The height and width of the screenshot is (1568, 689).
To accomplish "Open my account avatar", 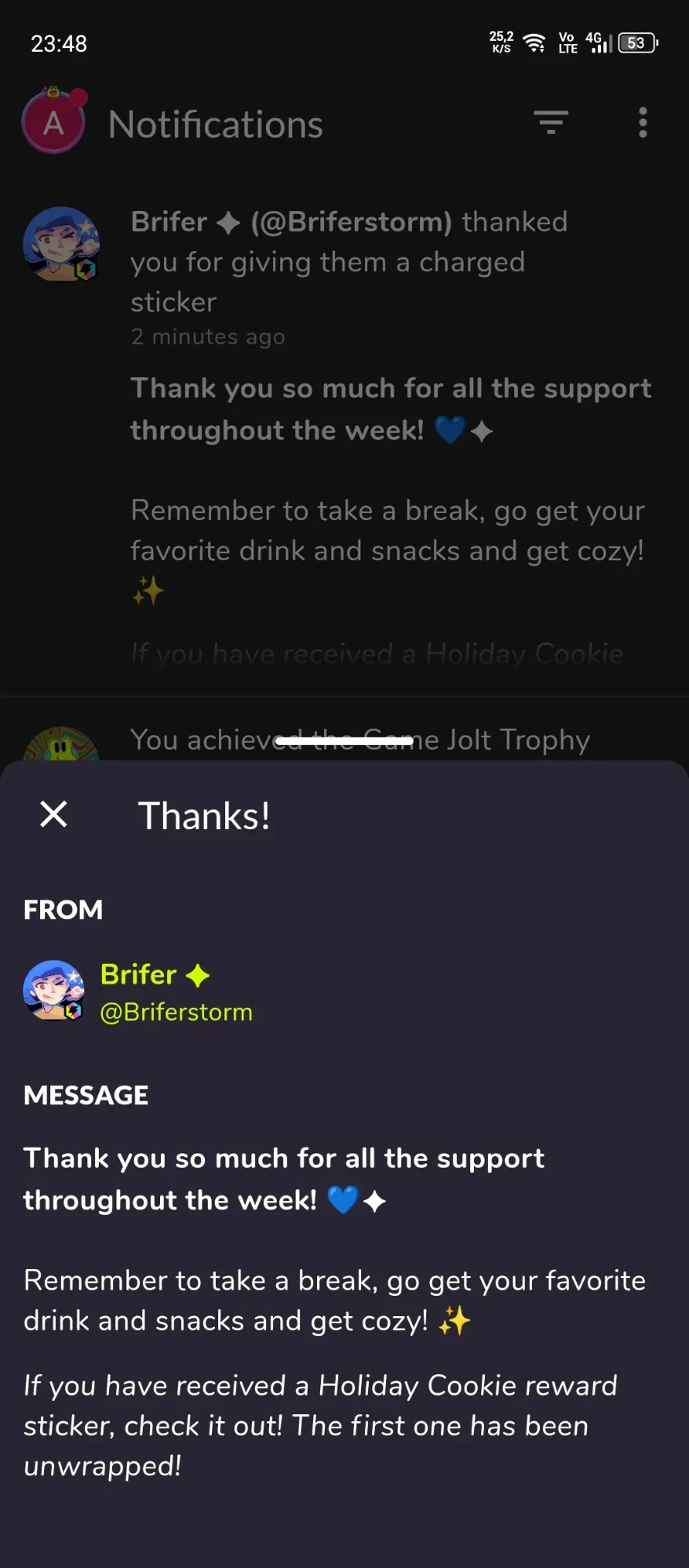I will click(53, 122).
